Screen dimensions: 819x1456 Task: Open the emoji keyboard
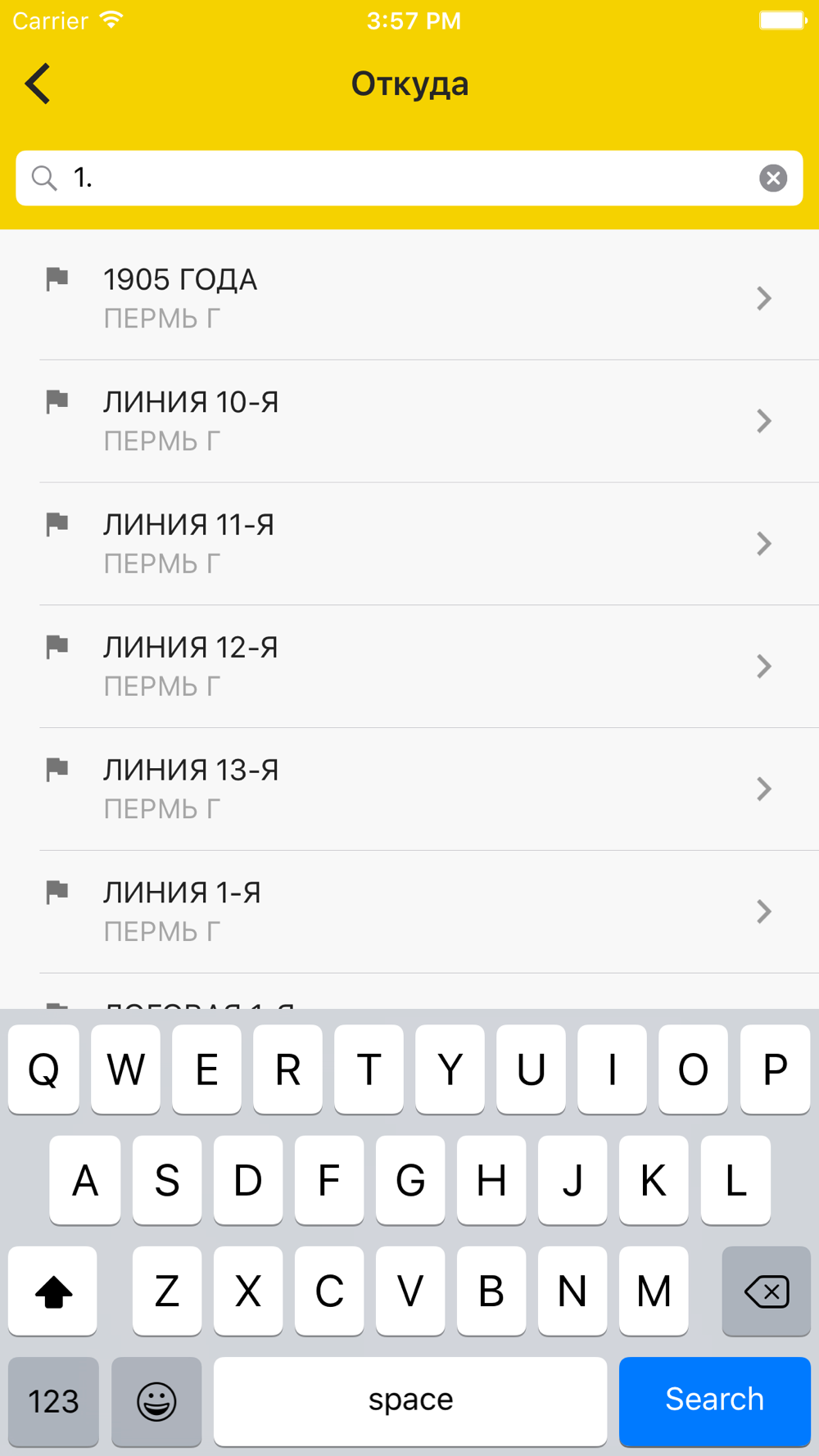coord(156,1401)
